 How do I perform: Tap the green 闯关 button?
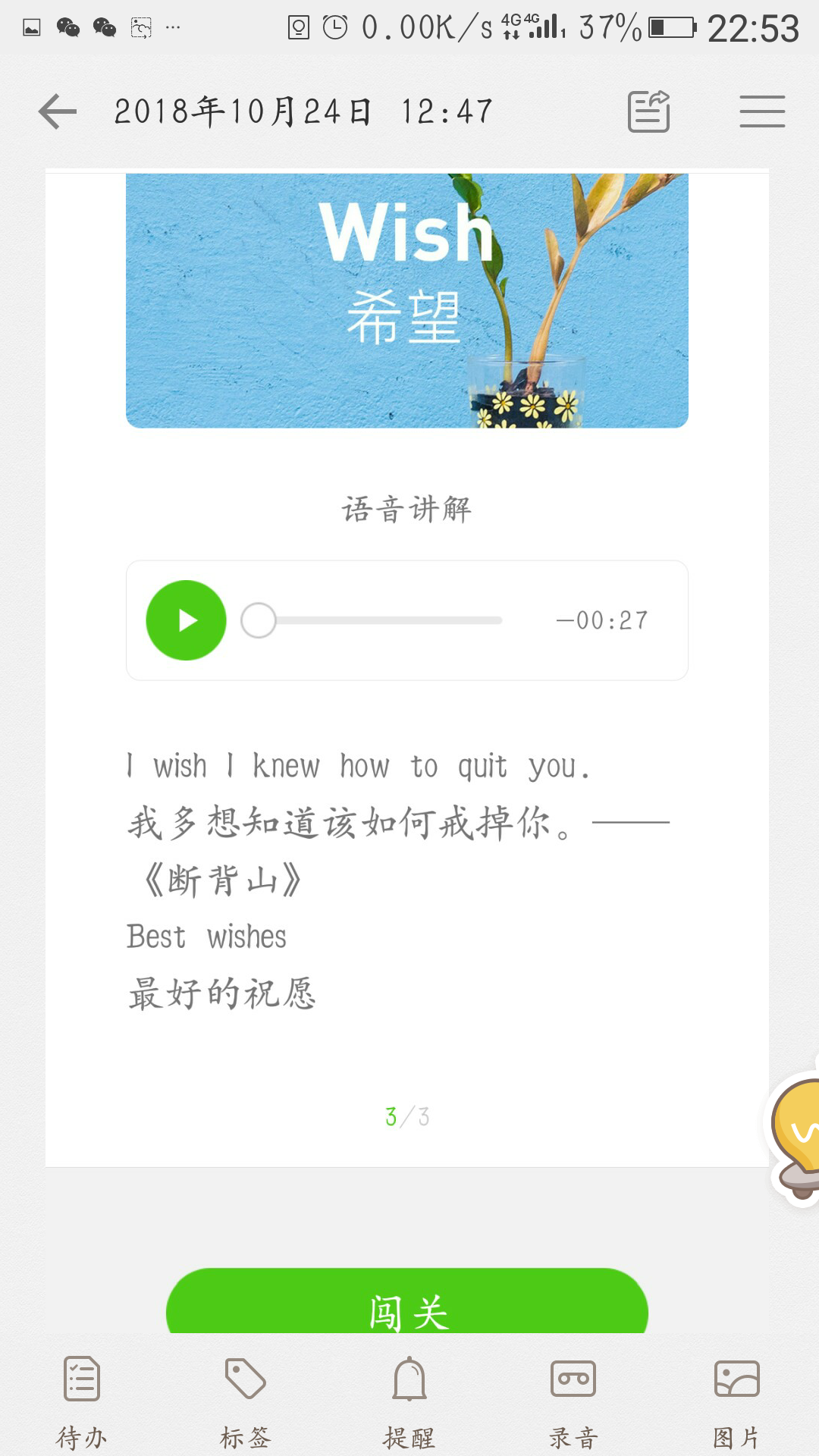(x=407, y=1302)
